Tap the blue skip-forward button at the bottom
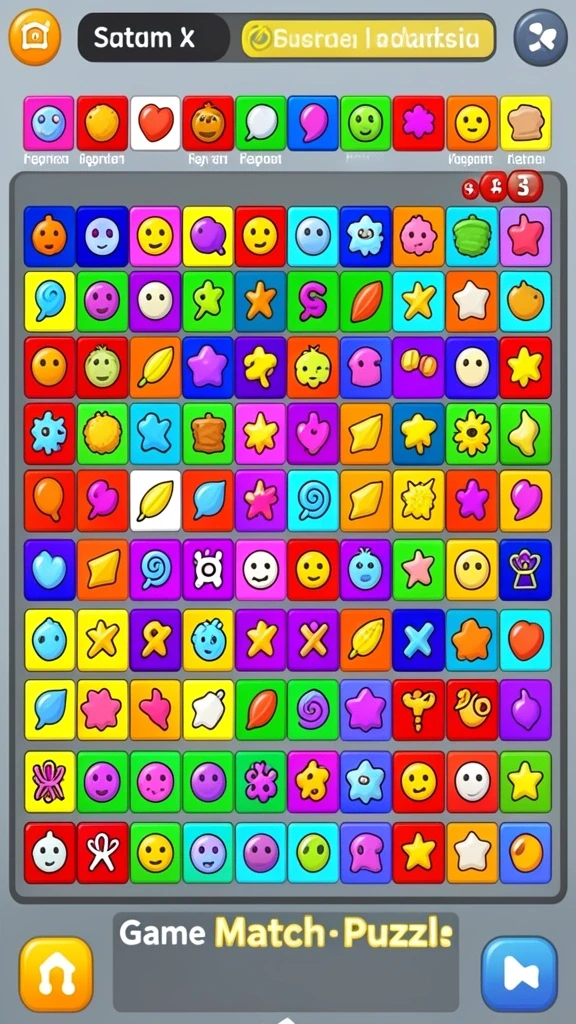The height and width of the screenshot is (1024, 576). 519,974
